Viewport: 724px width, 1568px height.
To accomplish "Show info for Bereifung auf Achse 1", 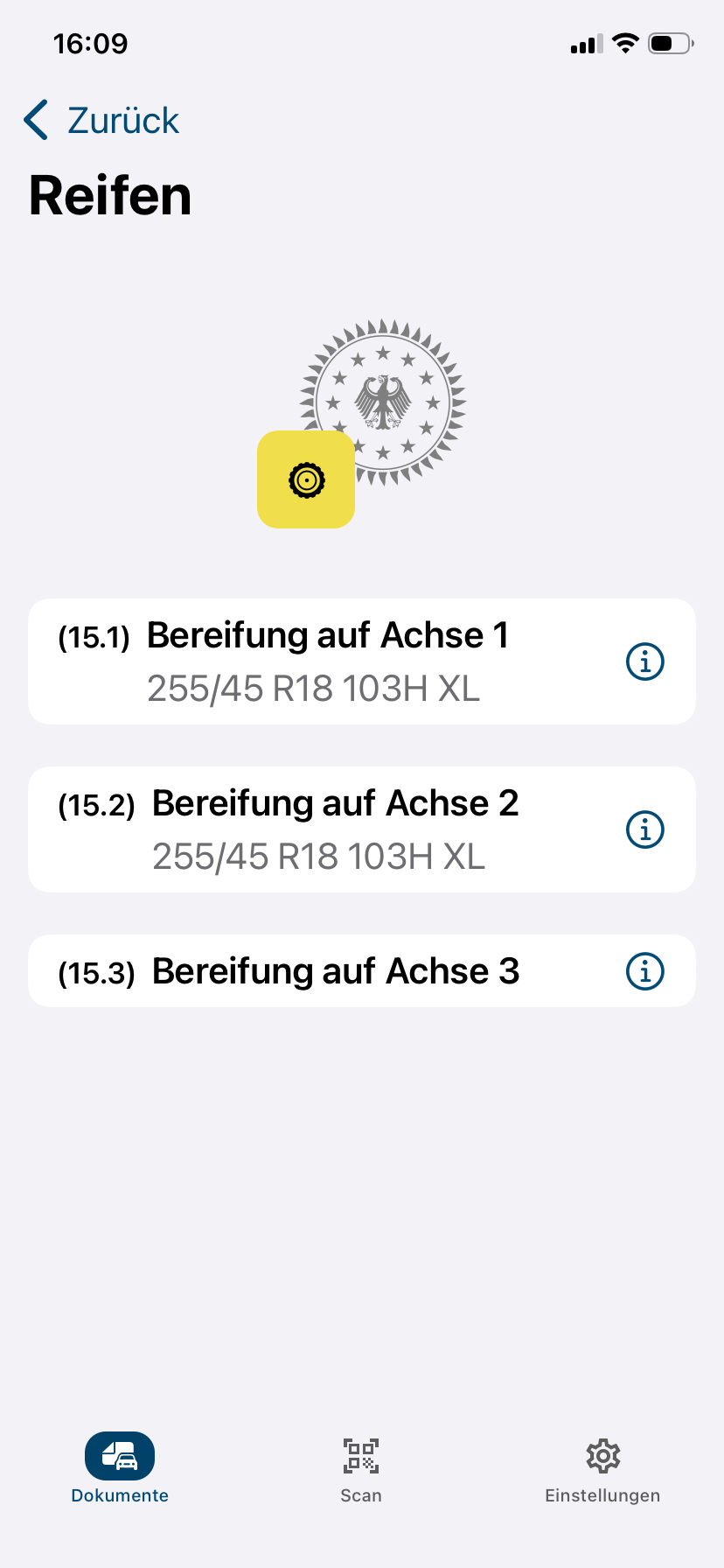I will point(645,661).
